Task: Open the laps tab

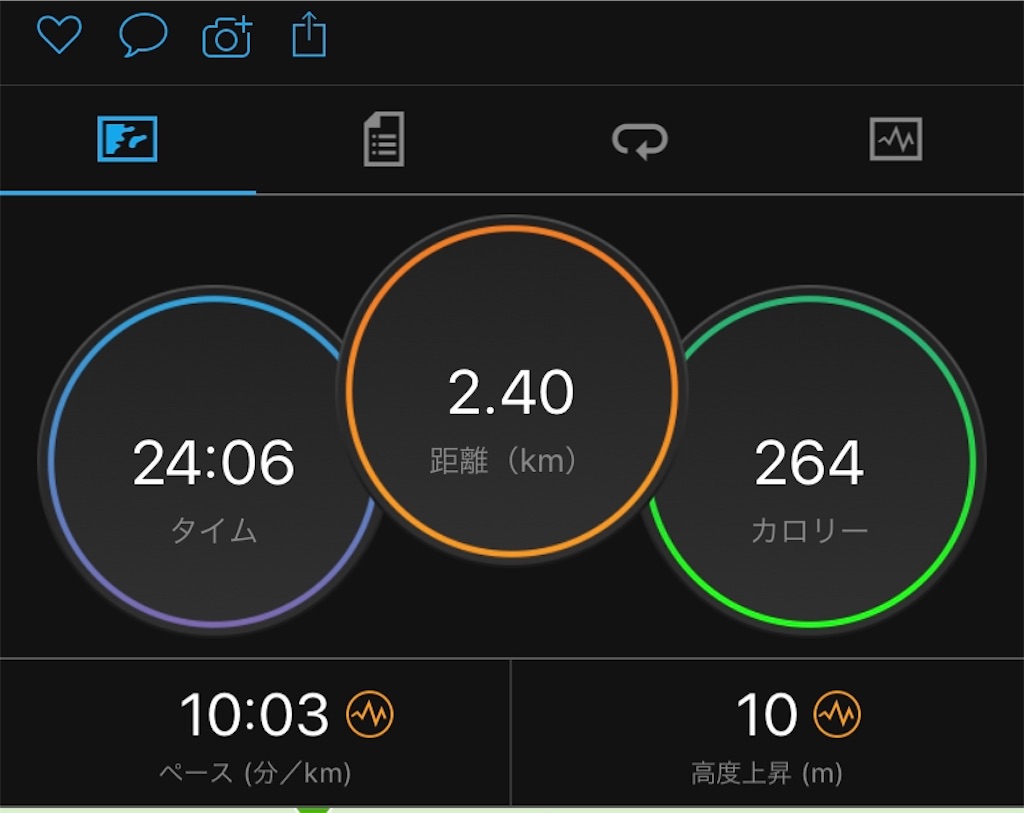Action: (x=640, y=140)
